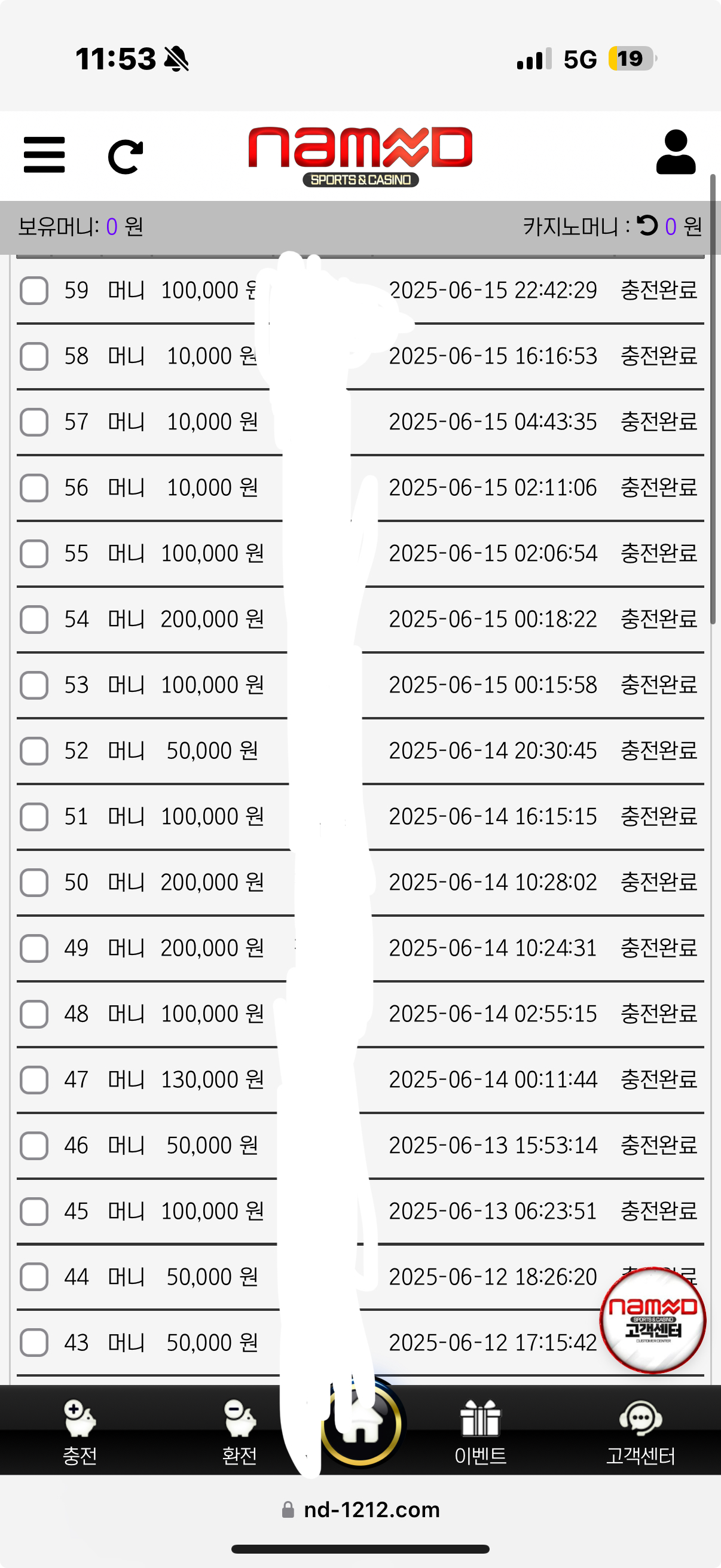Refresh the 카지노머니 balance
Screen dimensions: 721x1568
647,226
